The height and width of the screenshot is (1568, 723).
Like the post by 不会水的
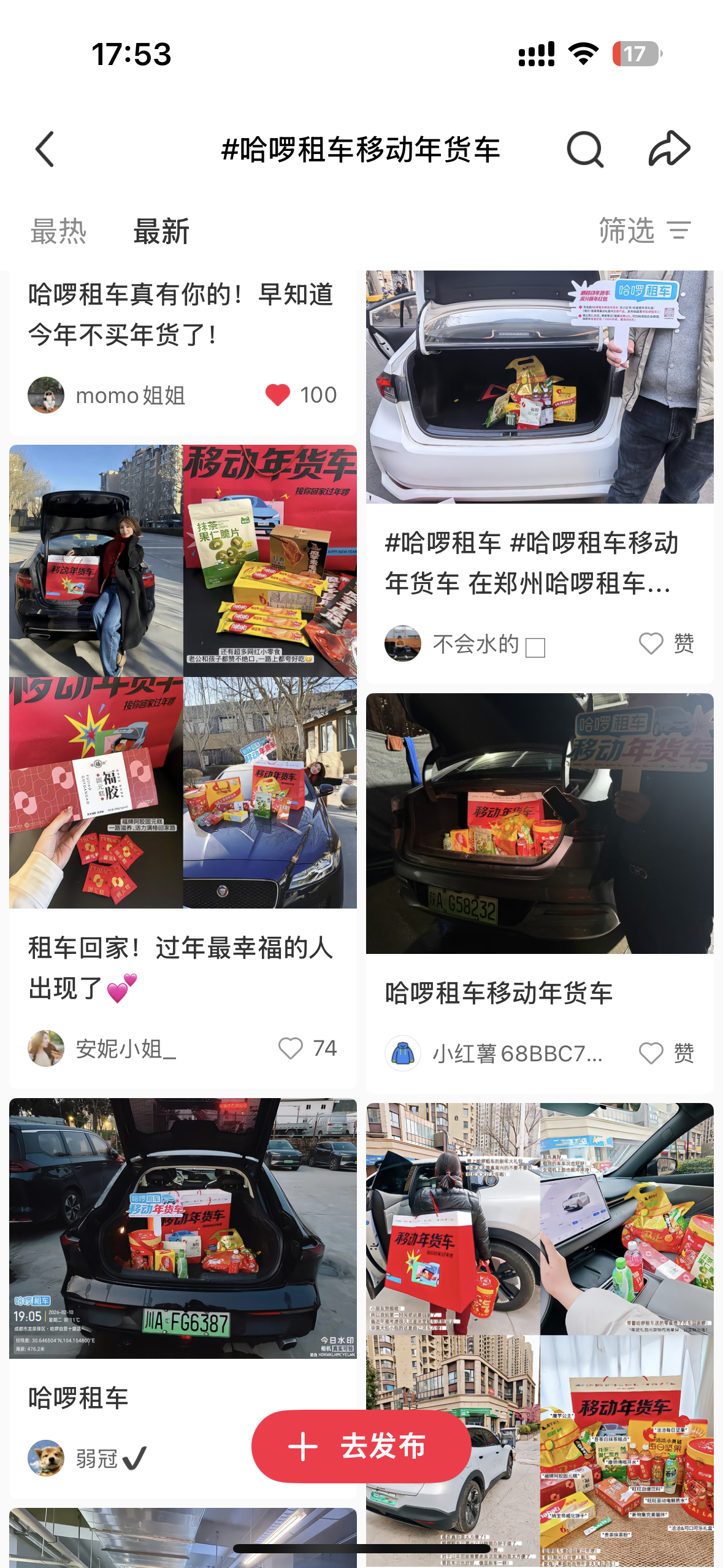651,644
